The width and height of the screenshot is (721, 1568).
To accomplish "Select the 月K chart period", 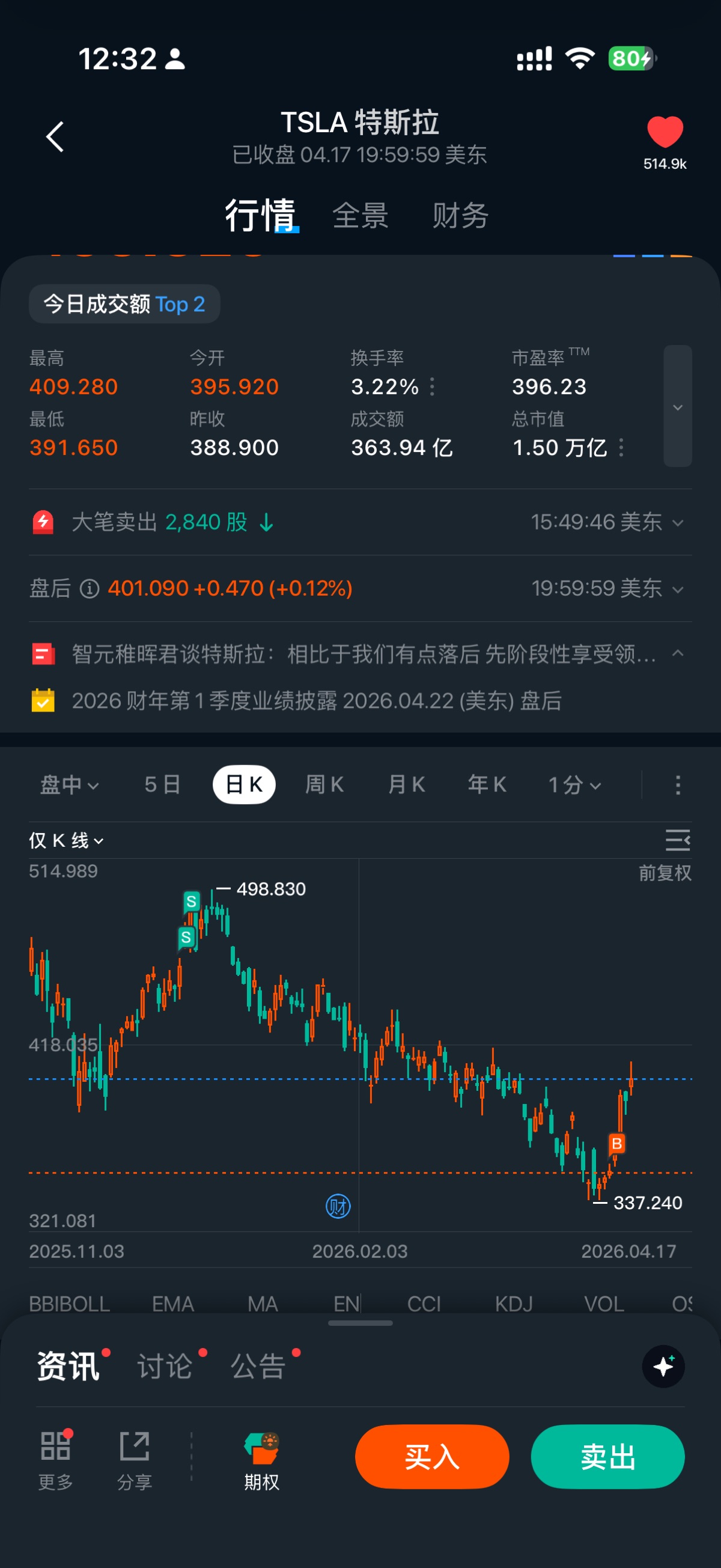I will pos(406,785).
